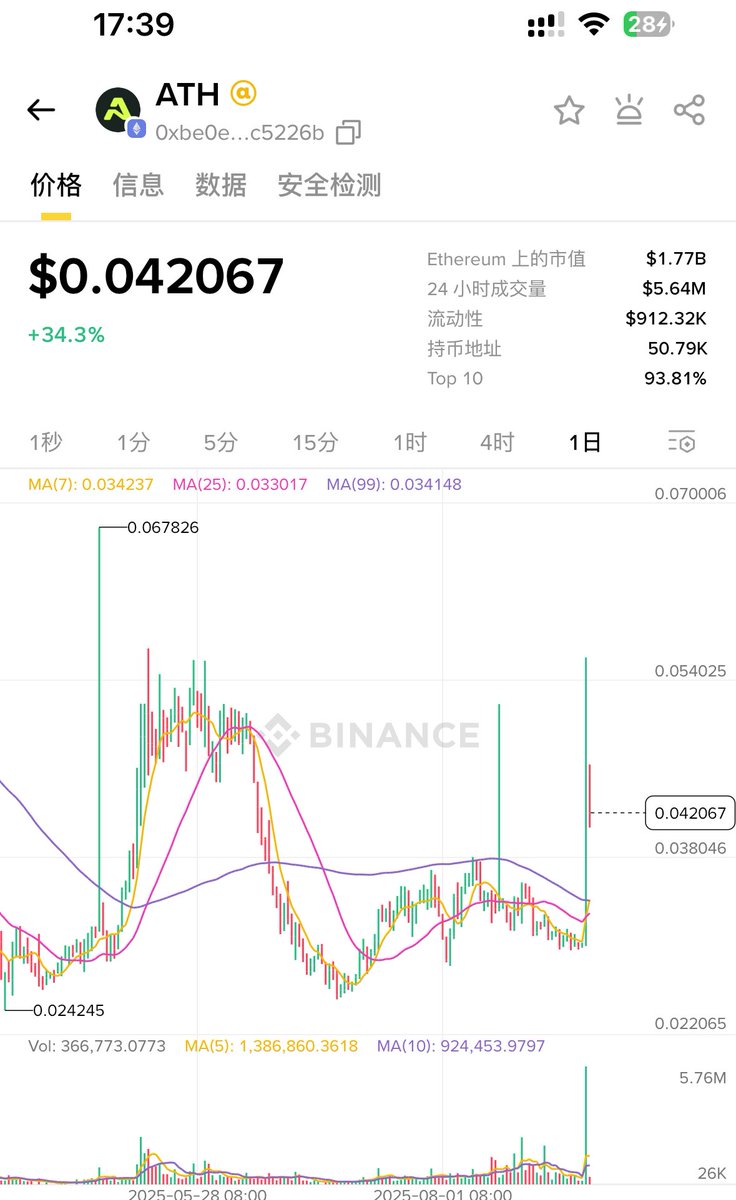Show the 1时 chart interval
The width and height of the screenshot is (736, 1200).
tap(410, 442)
